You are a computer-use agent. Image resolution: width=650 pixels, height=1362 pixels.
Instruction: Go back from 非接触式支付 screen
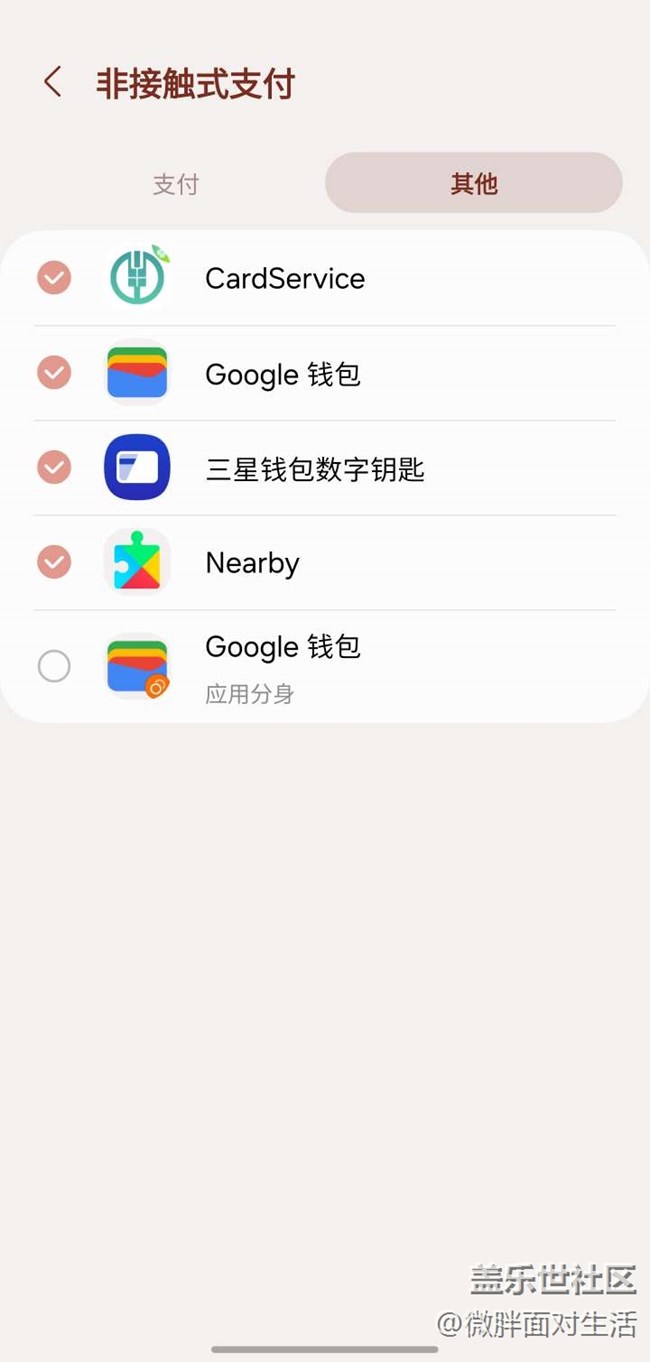(x=53, y=83)
